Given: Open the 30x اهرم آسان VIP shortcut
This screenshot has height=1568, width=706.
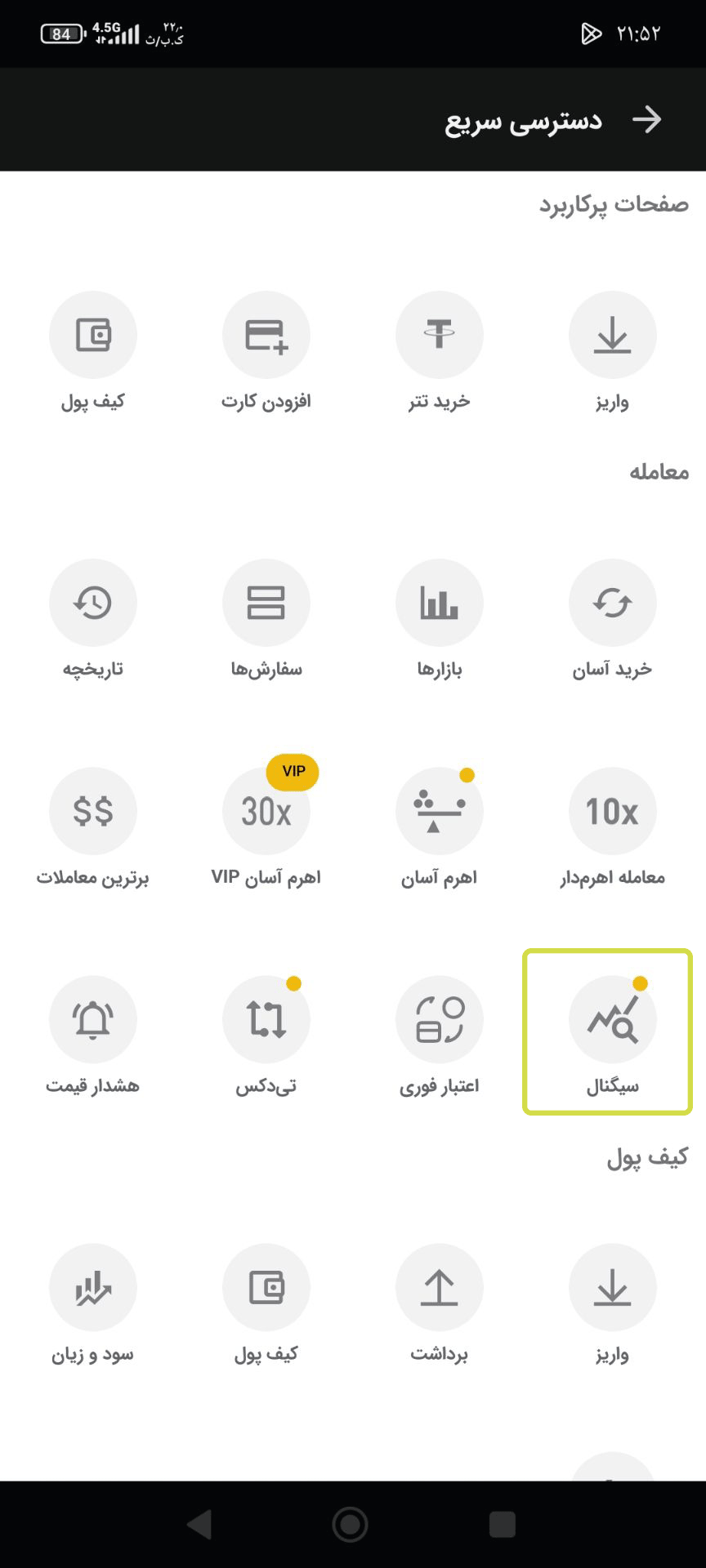Looking at the screenshot, I should (x=266, y=811).
